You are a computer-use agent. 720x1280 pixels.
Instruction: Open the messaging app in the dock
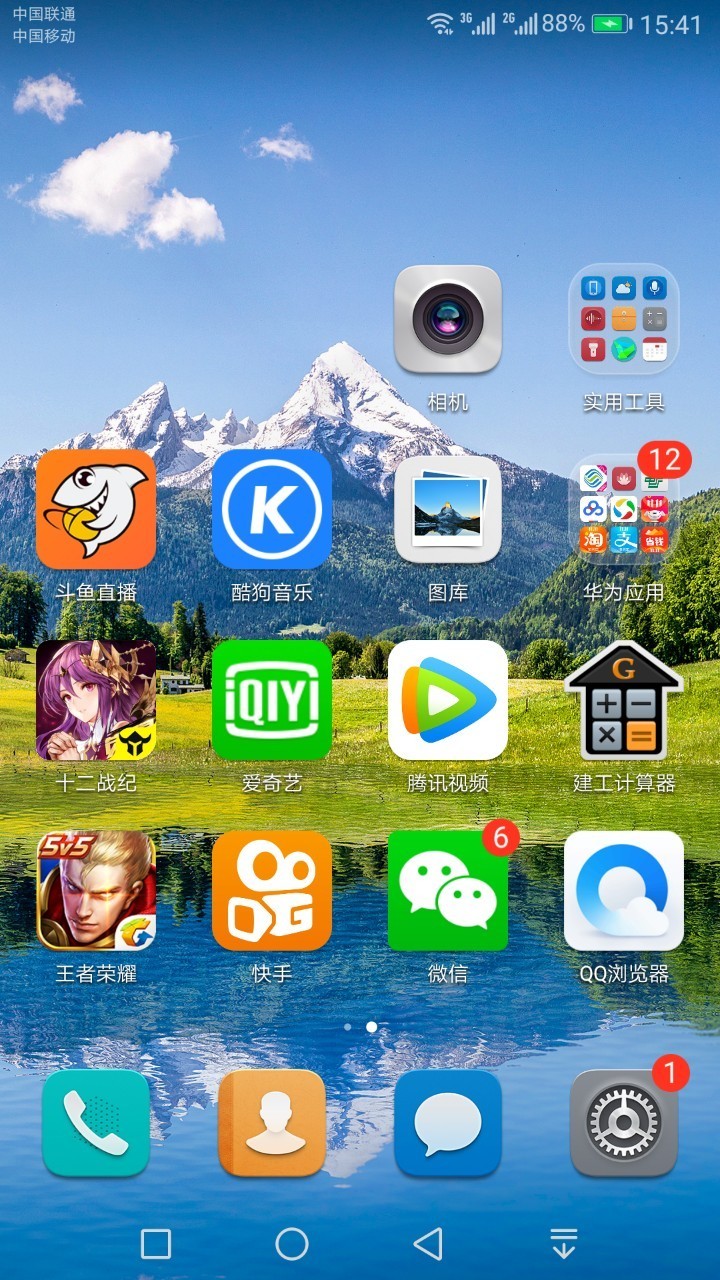(x=448, y=1123)
